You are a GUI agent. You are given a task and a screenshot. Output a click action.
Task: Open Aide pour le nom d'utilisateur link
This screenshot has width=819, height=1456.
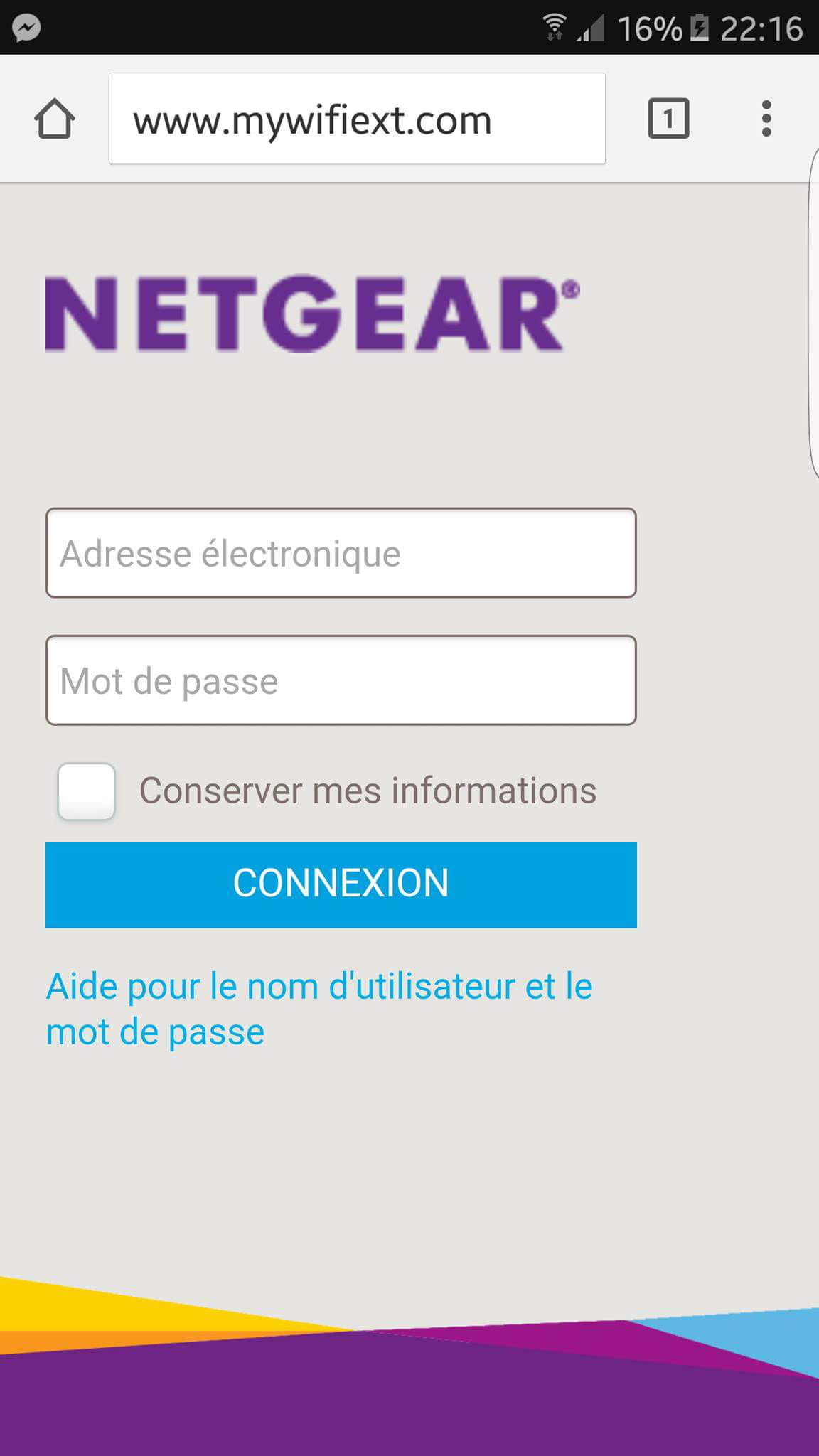pyautogui.click(x=319, y=1009)
